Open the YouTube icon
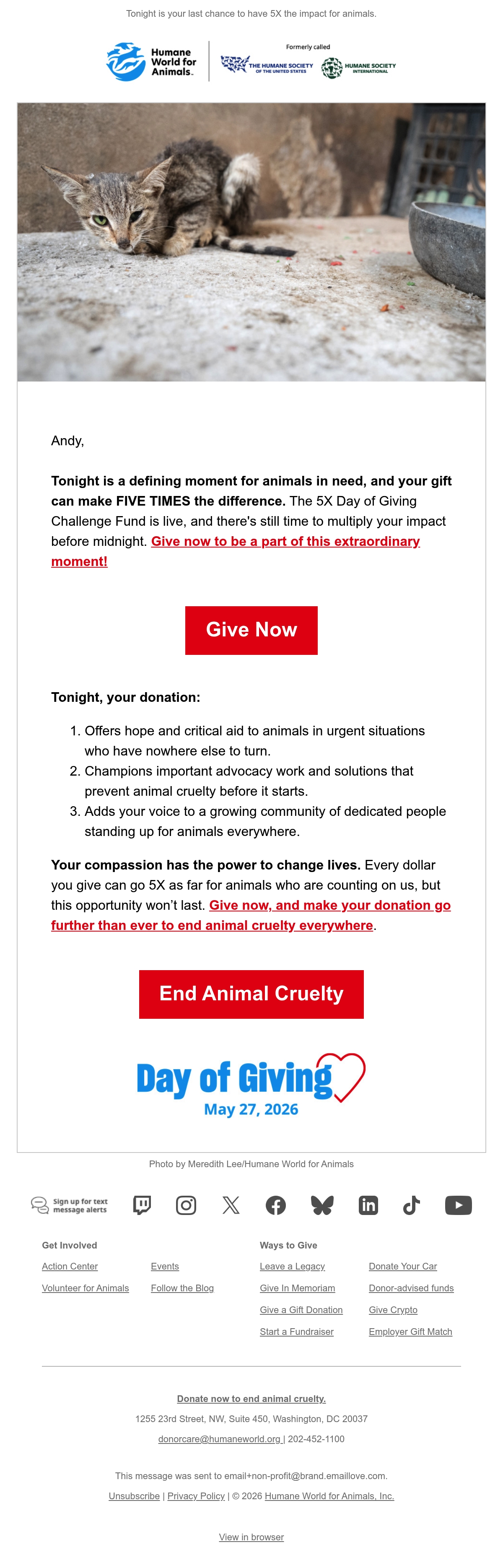This screenshot has width=503, height=1568. pyautogui.click(x=459, y=1205)
